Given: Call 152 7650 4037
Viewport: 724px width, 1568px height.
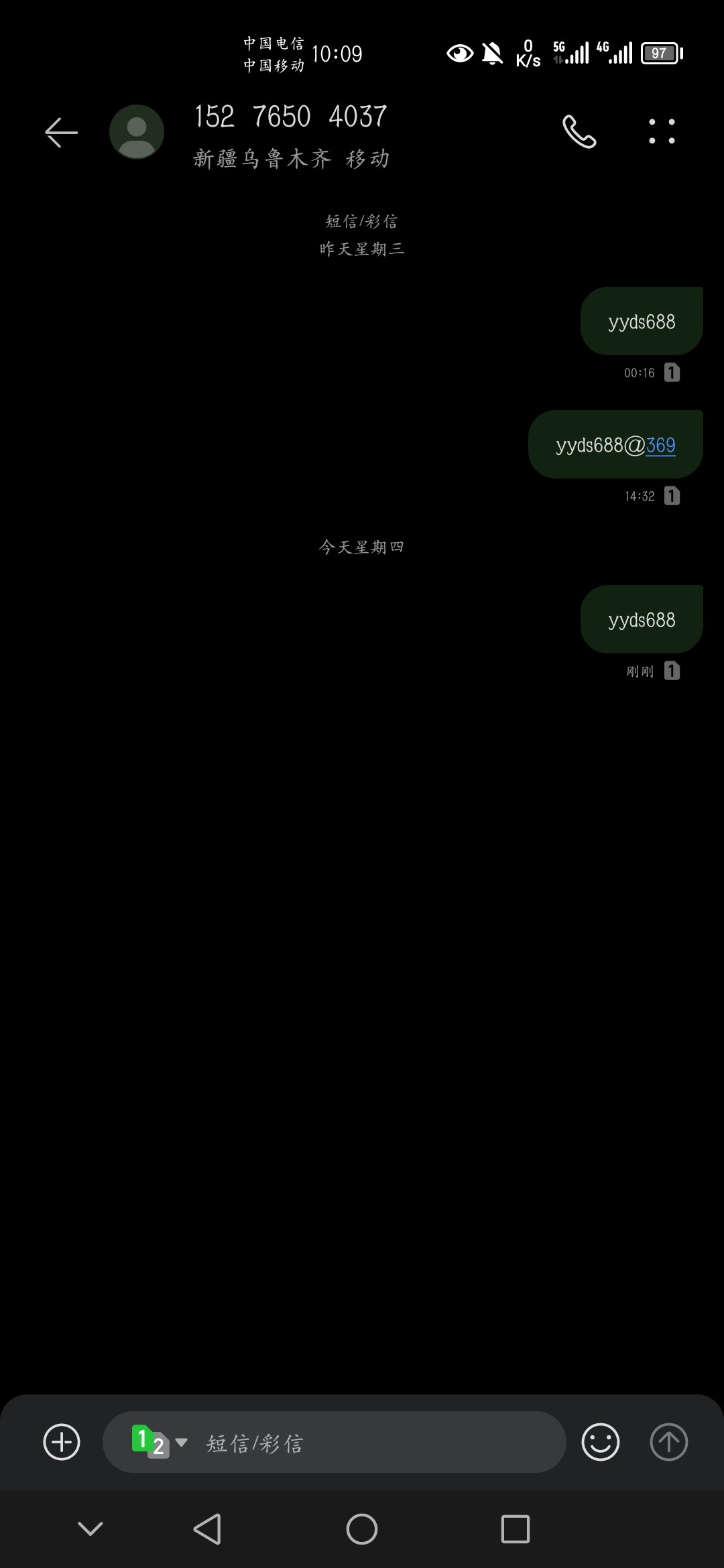Looking at the screenshot, I should click(x=579, y=131).
